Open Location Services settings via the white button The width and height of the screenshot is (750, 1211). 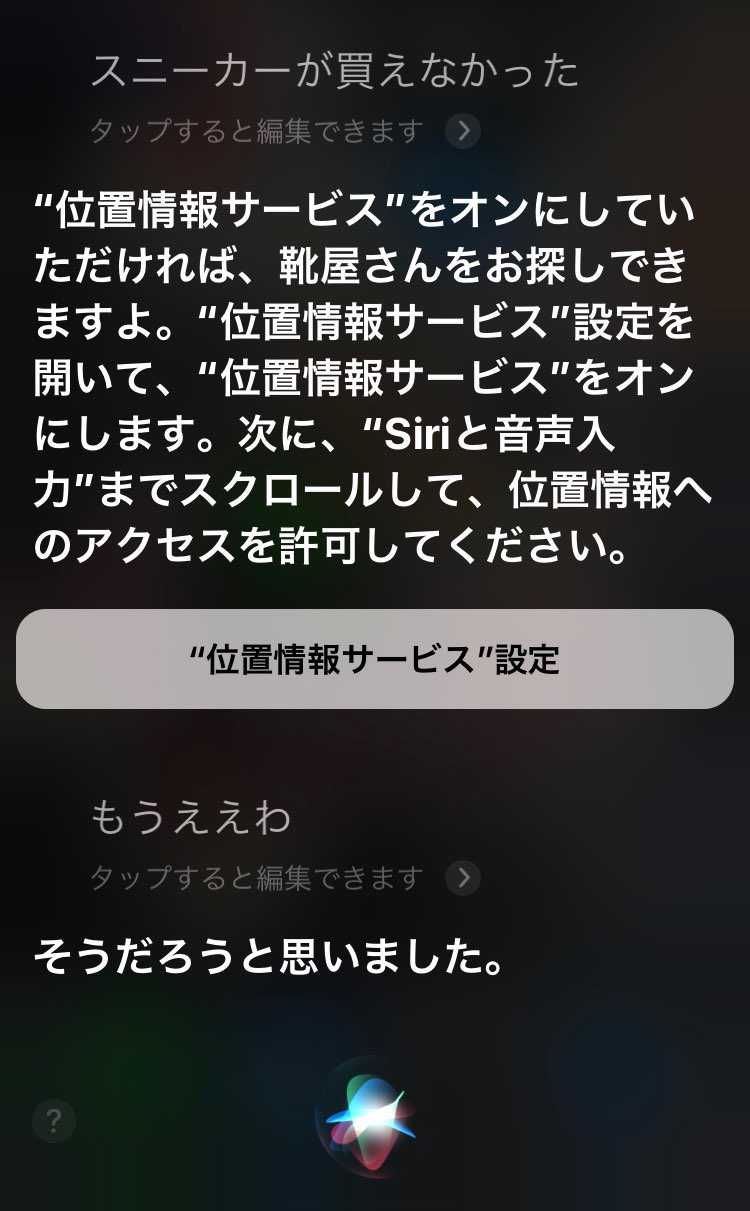pos(374,660)
